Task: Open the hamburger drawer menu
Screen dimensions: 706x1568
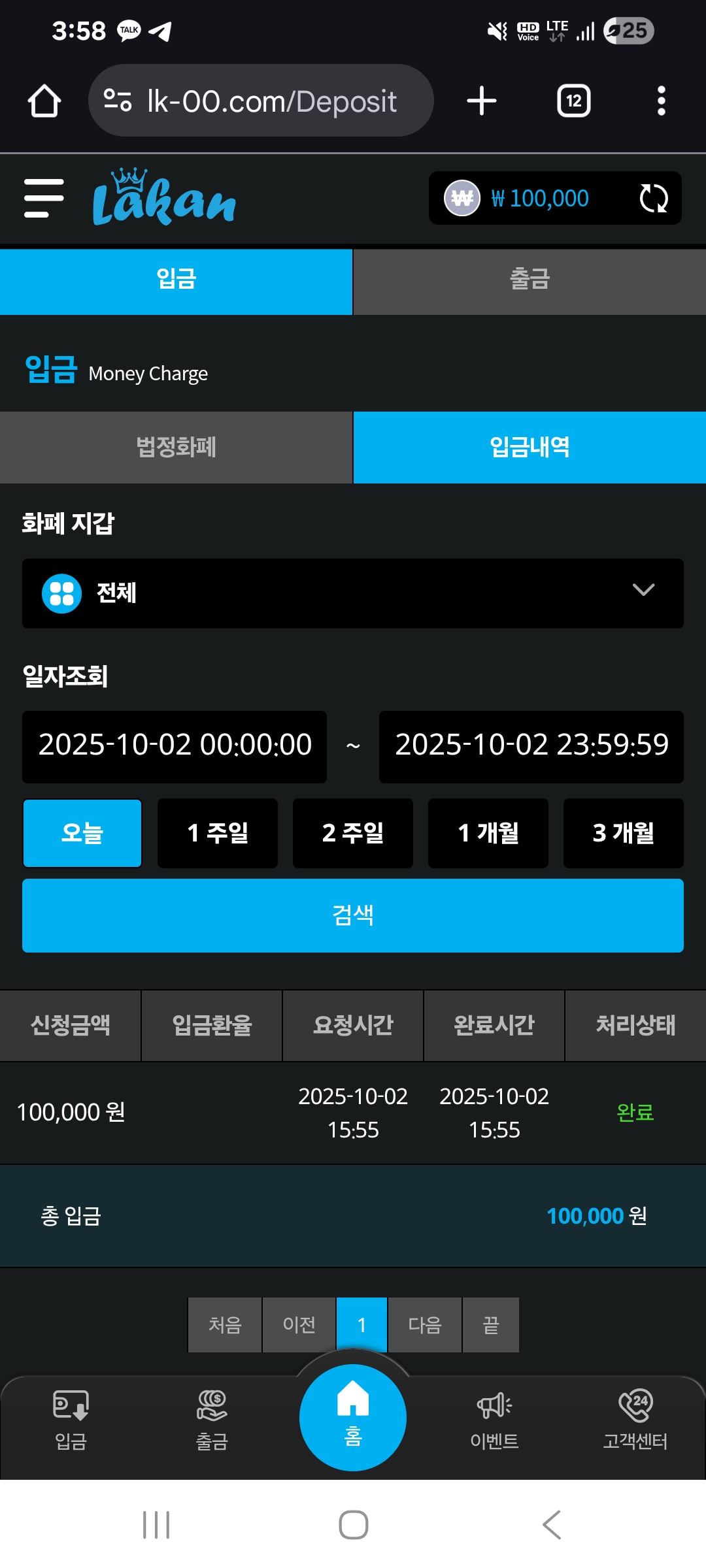Action: click(x=44, y=198)
